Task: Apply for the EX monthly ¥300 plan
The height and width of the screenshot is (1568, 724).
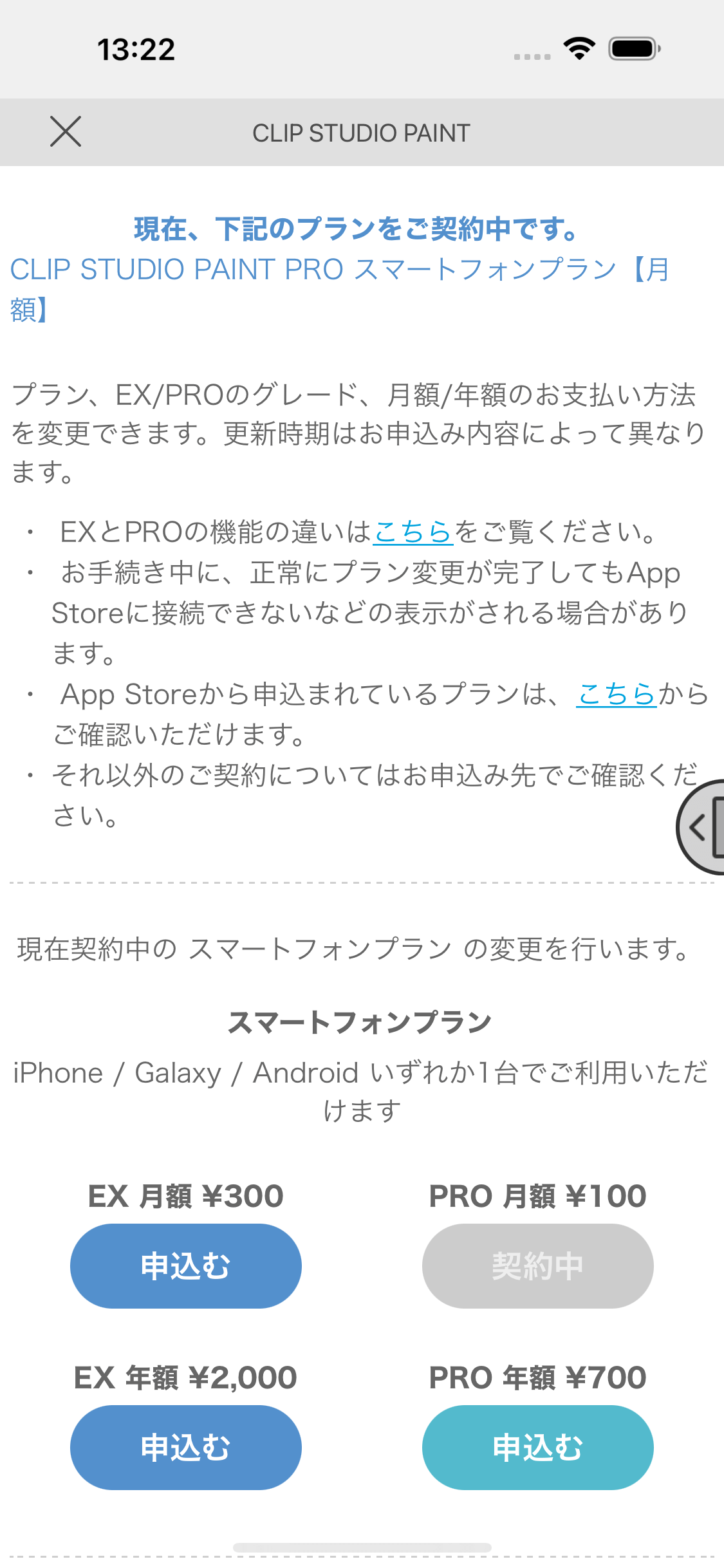Action: click(x=185, y=1265)
